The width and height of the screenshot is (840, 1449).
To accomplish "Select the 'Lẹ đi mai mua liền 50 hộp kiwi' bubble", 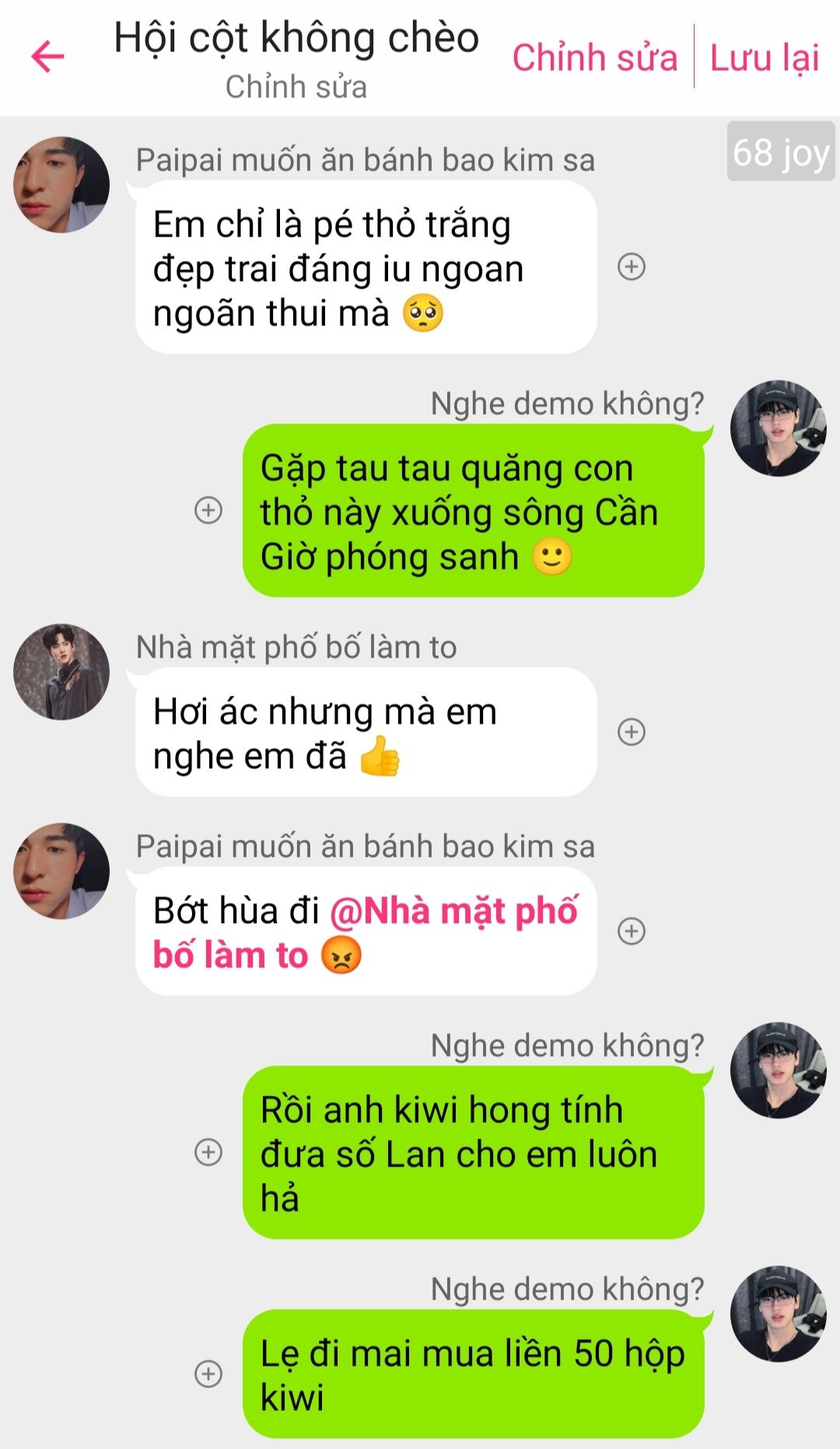I will pos(473,1374).
